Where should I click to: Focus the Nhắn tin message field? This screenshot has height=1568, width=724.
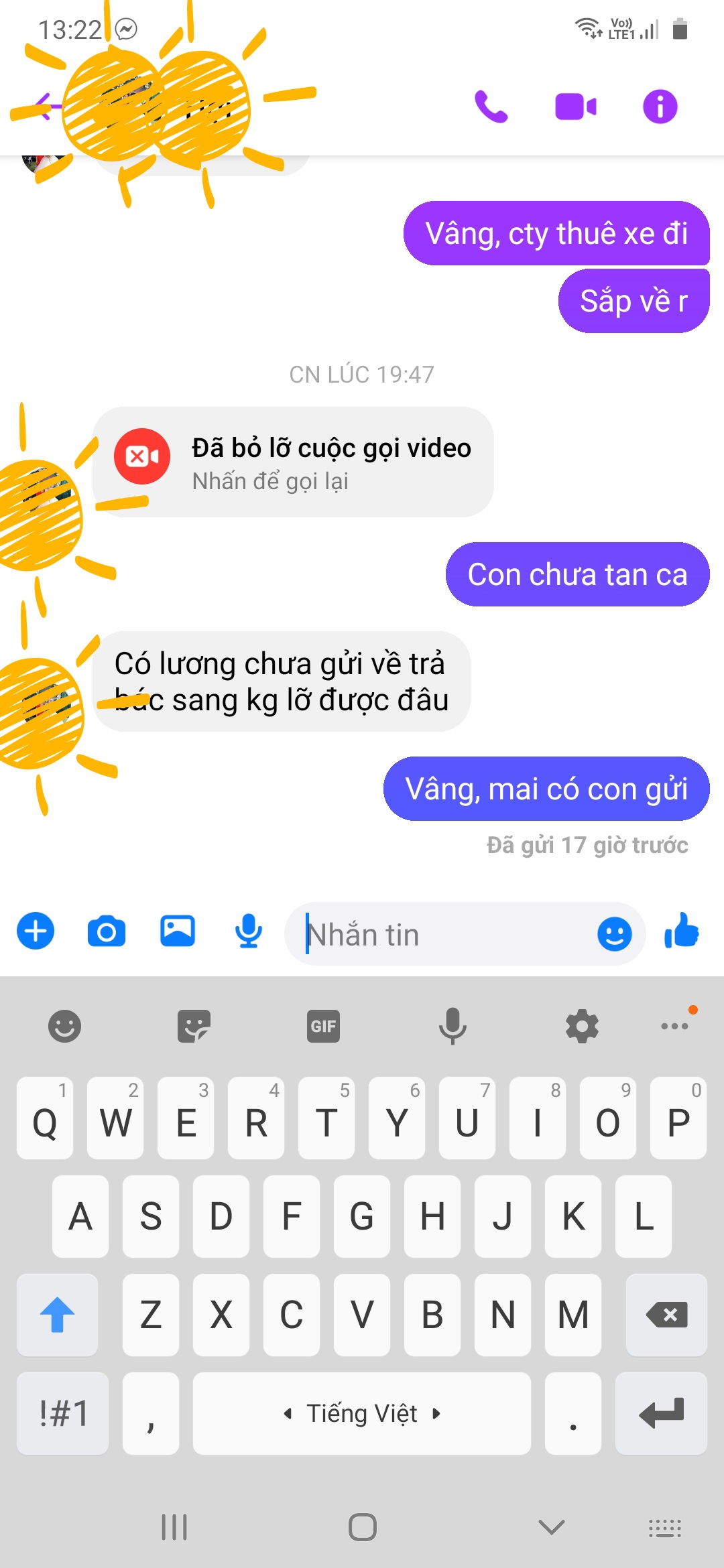(x=442, y=934)
